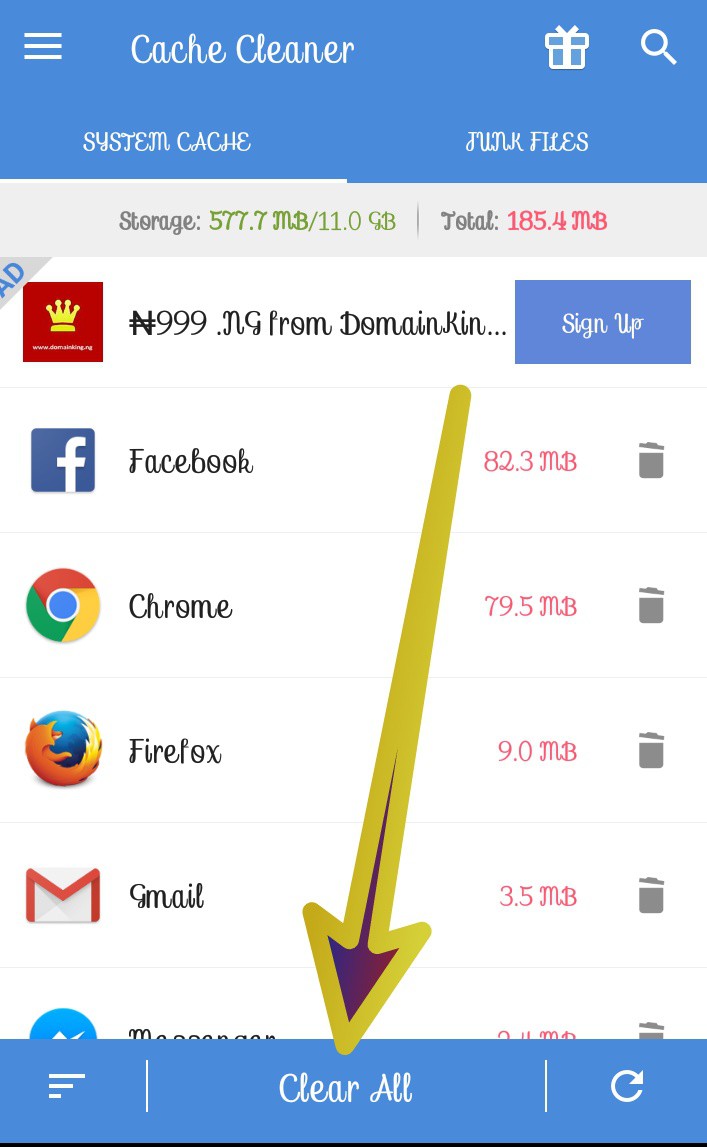Tap the Clear All button

click(x=346, y=1087)
